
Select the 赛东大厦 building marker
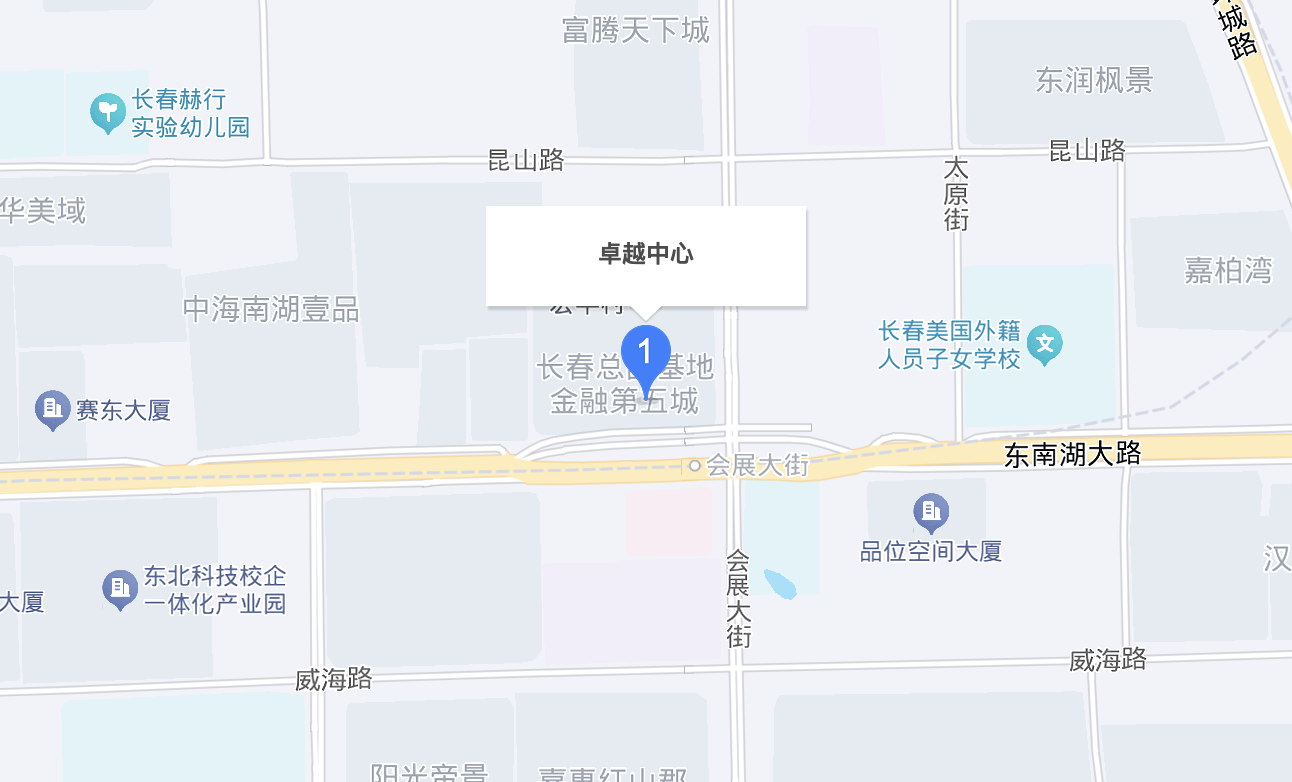51,408
